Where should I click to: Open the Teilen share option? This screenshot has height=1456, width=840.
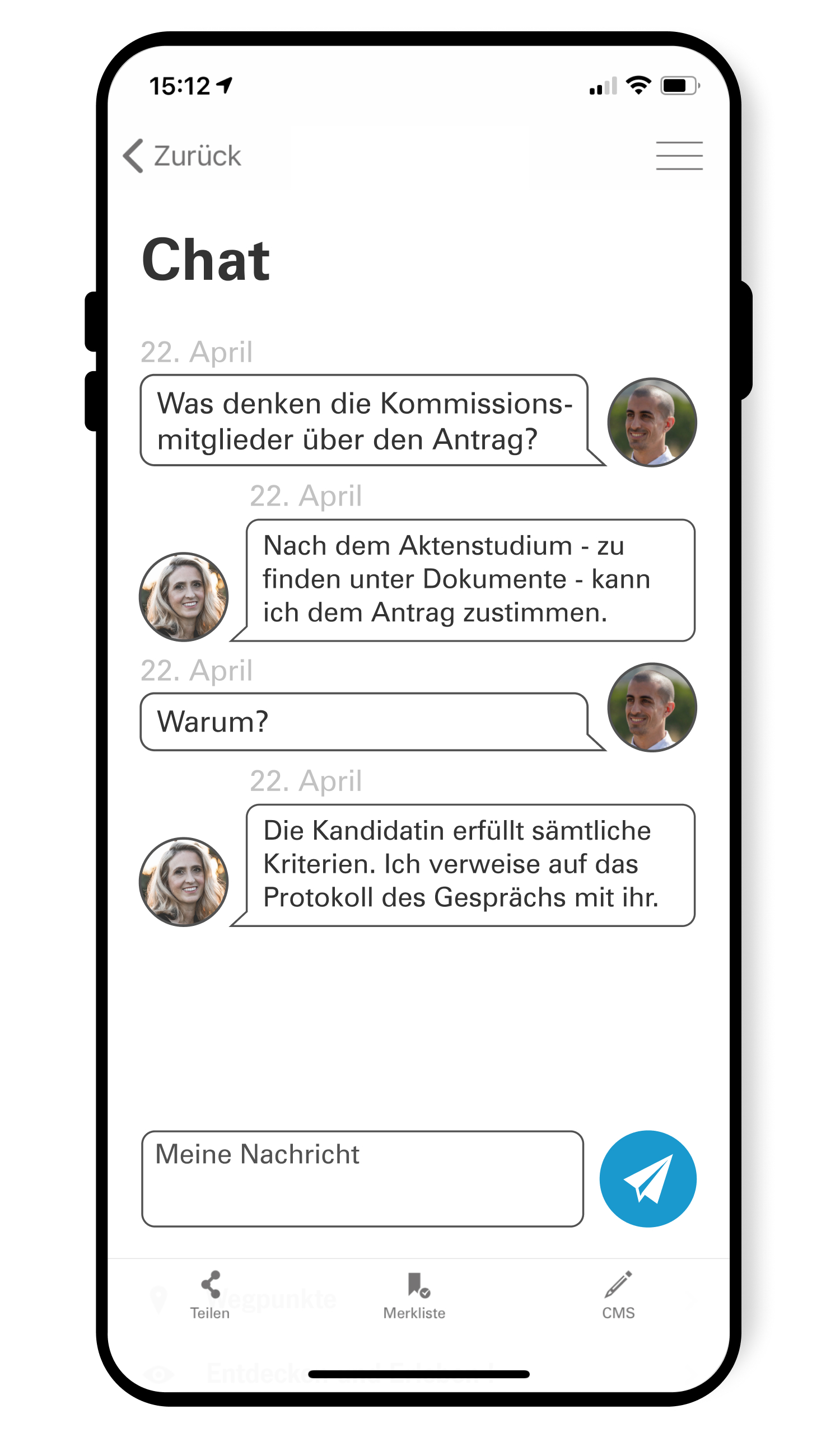210,1295
